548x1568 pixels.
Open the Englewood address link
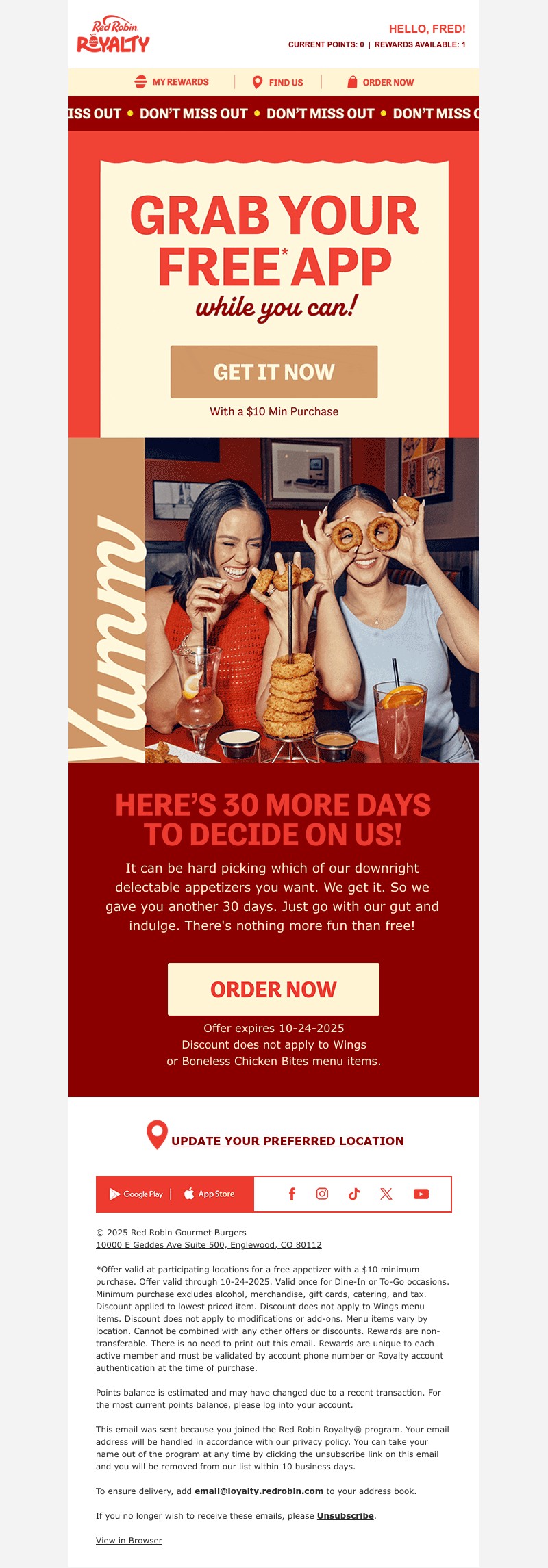(x=208, y=1245)
